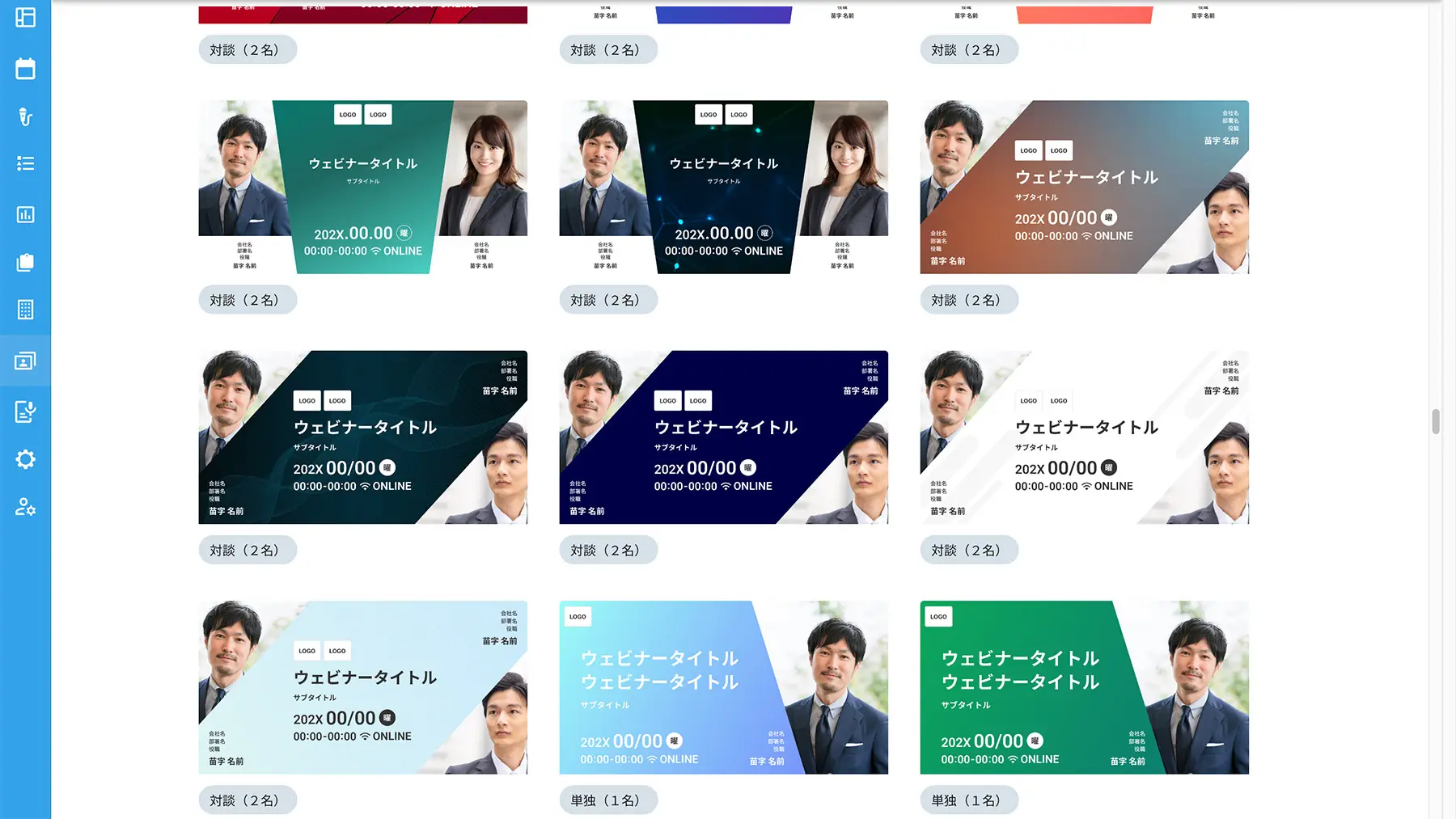Select the white diagonal template
1456x819 pixels.
(1084, 437)
